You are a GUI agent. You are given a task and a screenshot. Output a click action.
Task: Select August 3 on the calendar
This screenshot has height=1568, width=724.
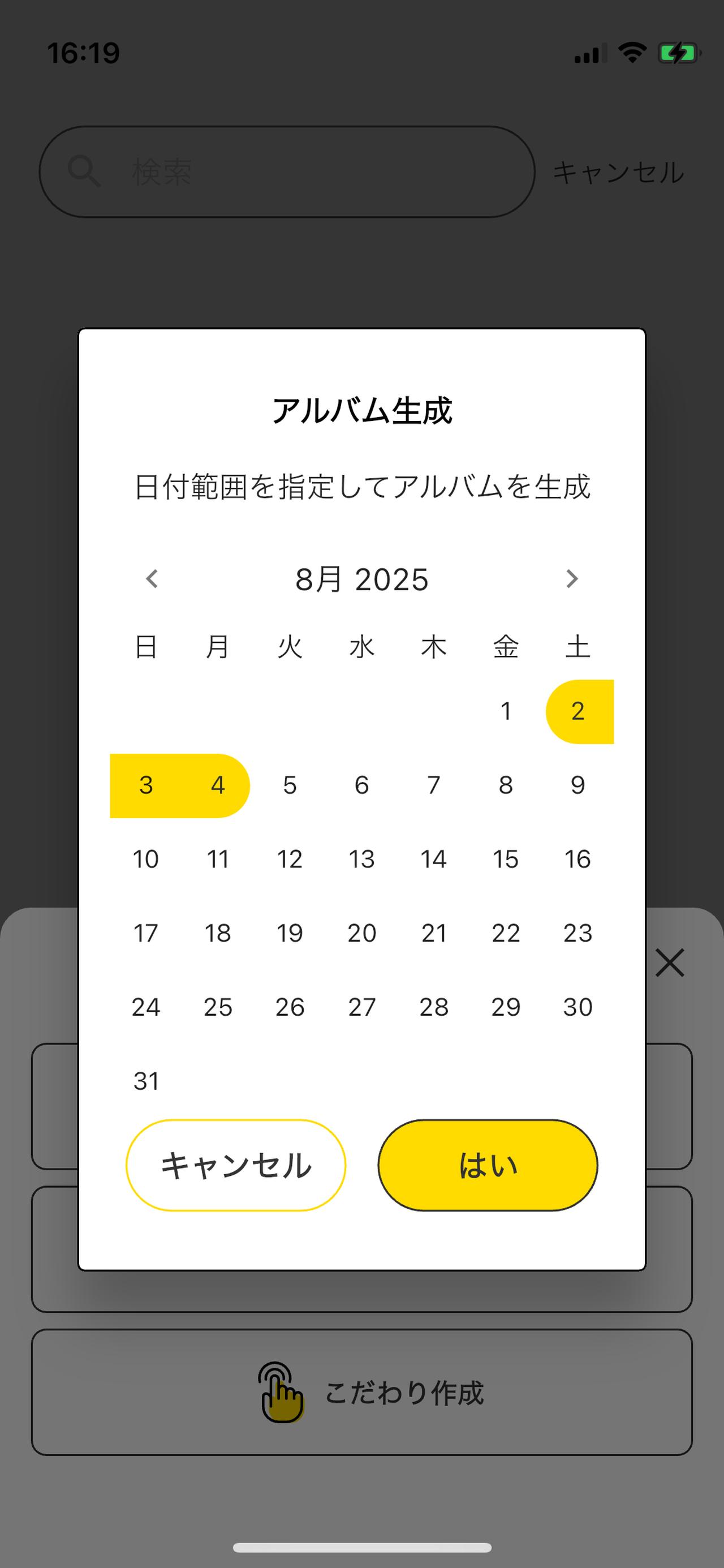pos(145,785)
